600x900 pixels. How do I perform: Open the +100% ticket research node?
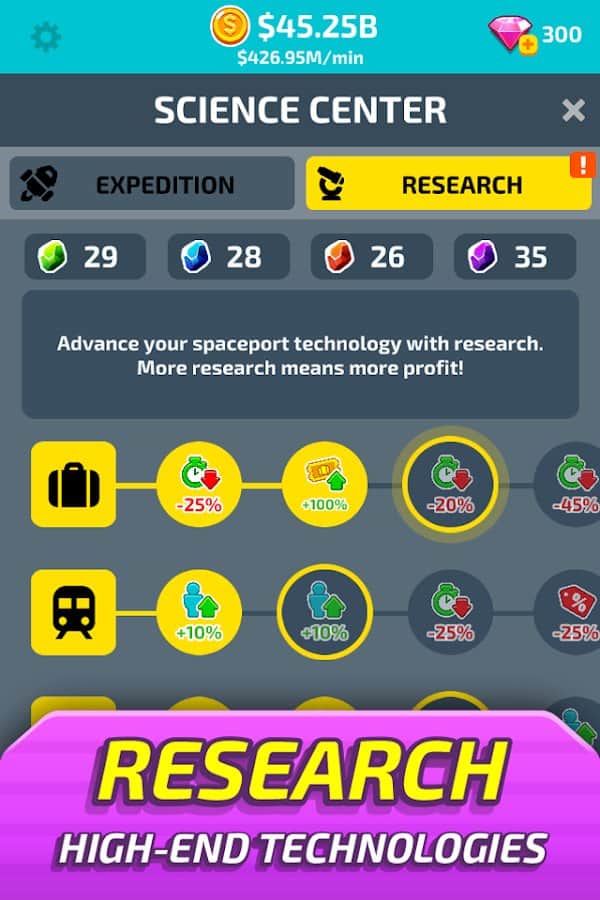pyautogui.click(x=324, y=484)
